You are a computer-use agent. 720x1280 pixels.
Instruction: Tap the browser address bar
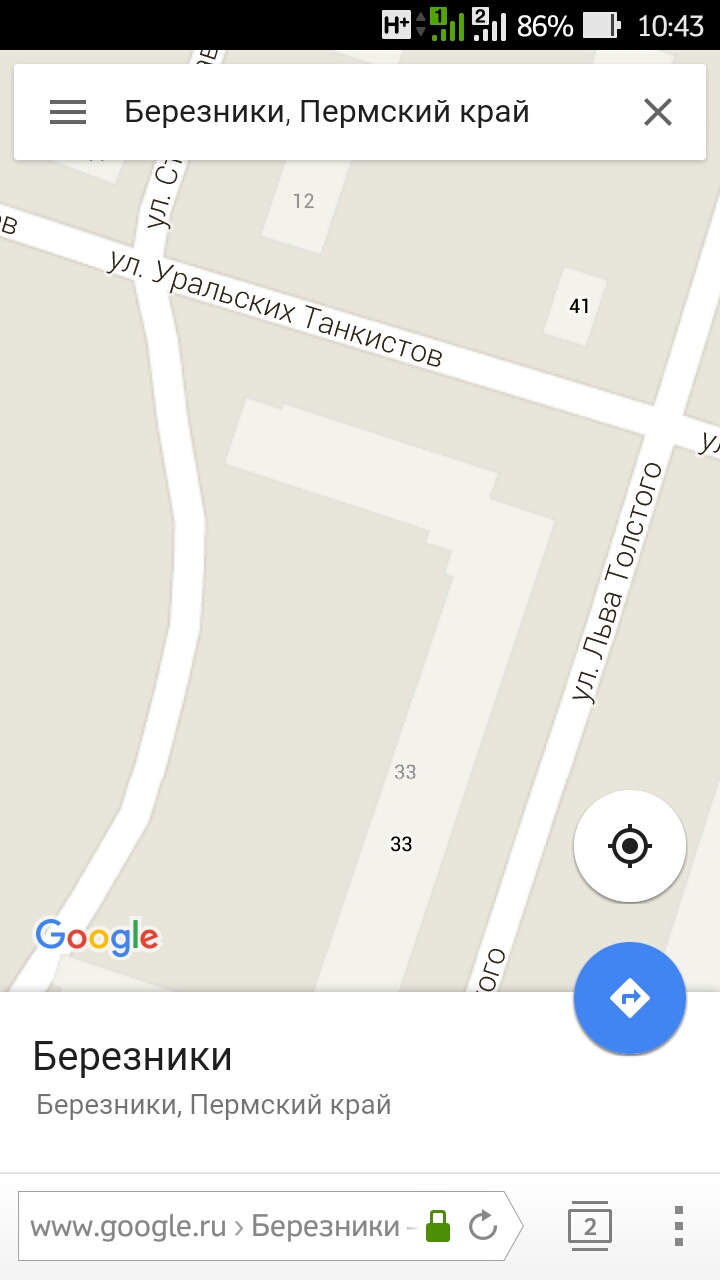coord(215,1226)
